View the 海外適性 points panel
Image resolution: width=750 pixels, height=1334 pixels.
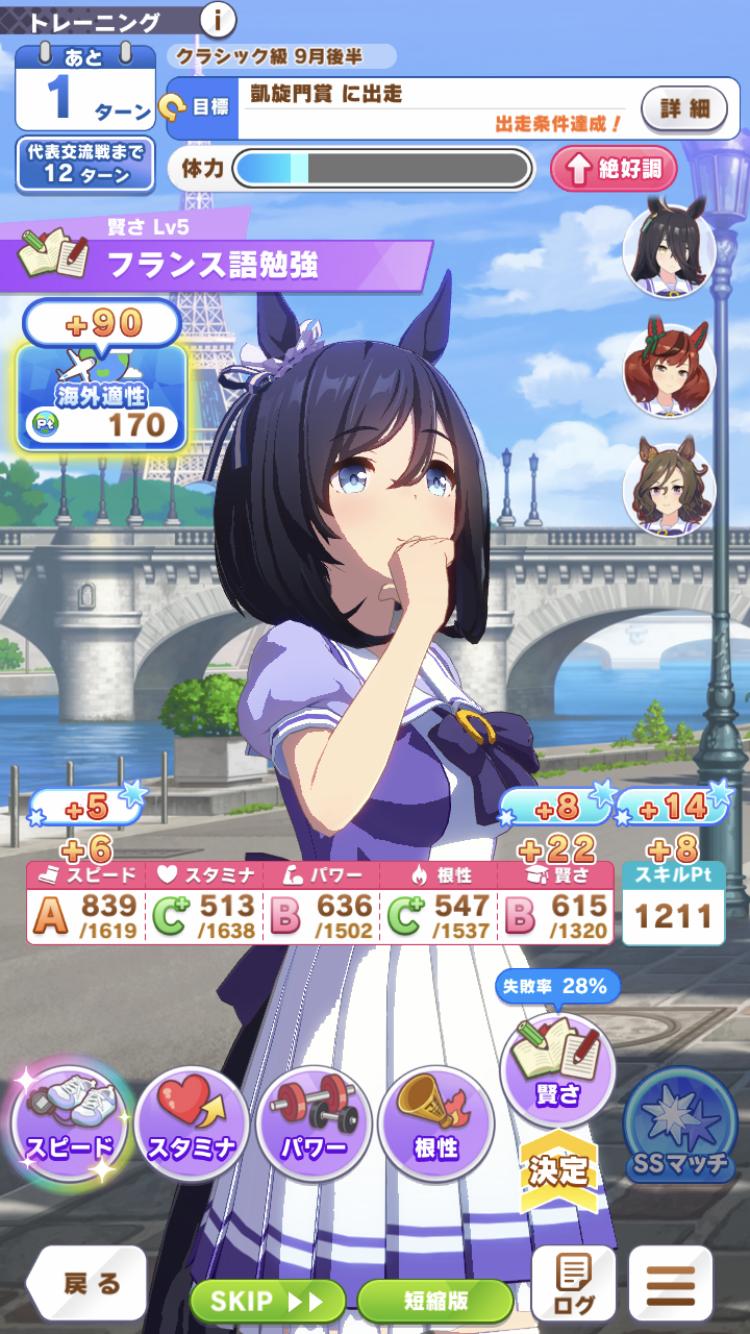click(102, 398)
